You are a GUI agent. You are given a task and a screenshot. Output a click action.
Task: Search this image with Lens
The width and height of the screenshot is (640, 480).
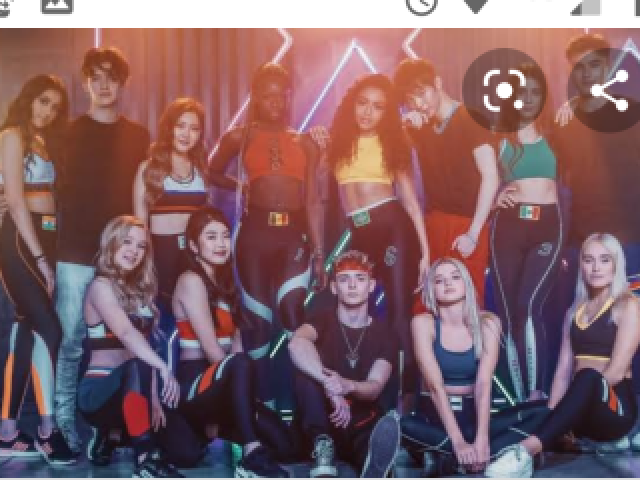click(504, 91)
